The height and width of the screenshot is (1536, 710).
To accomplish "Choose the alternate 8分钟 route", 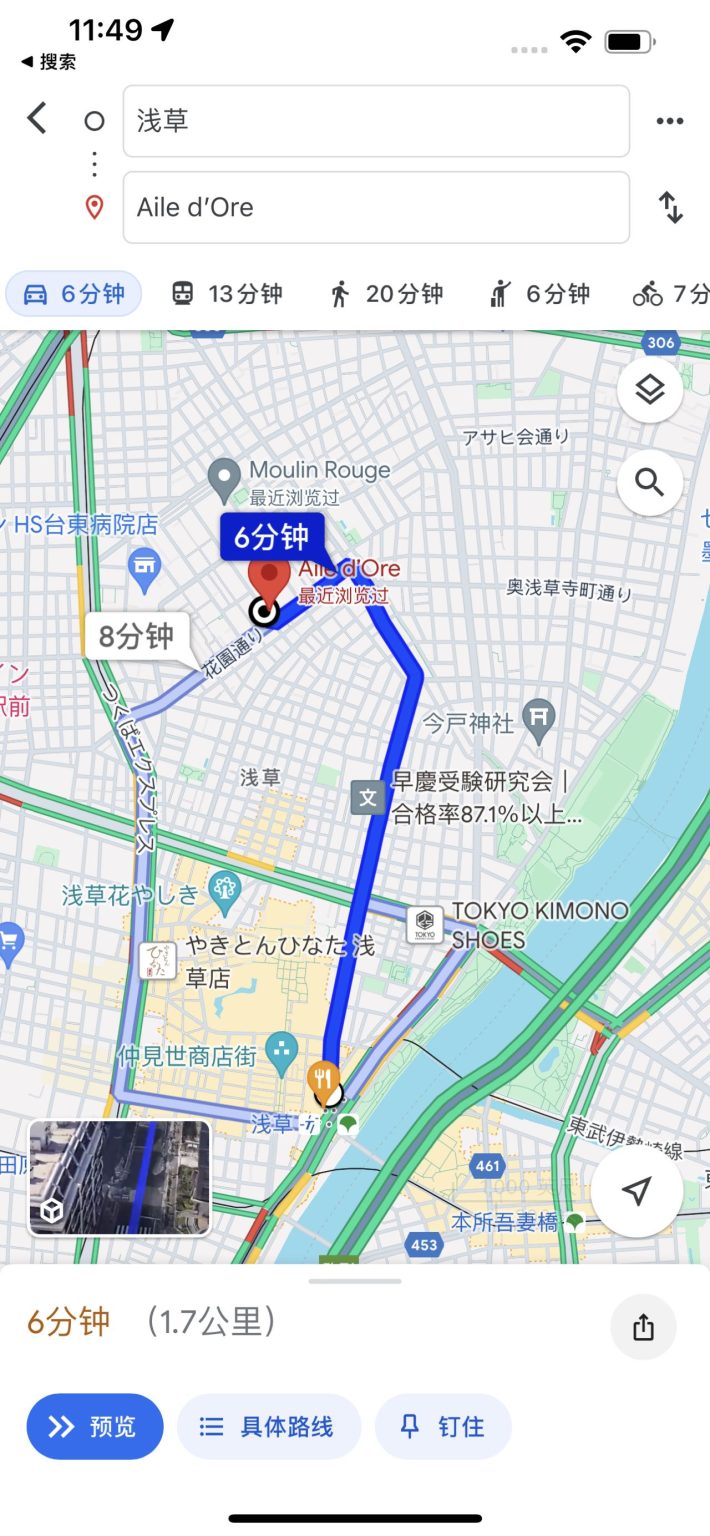I will click(136, 636).
